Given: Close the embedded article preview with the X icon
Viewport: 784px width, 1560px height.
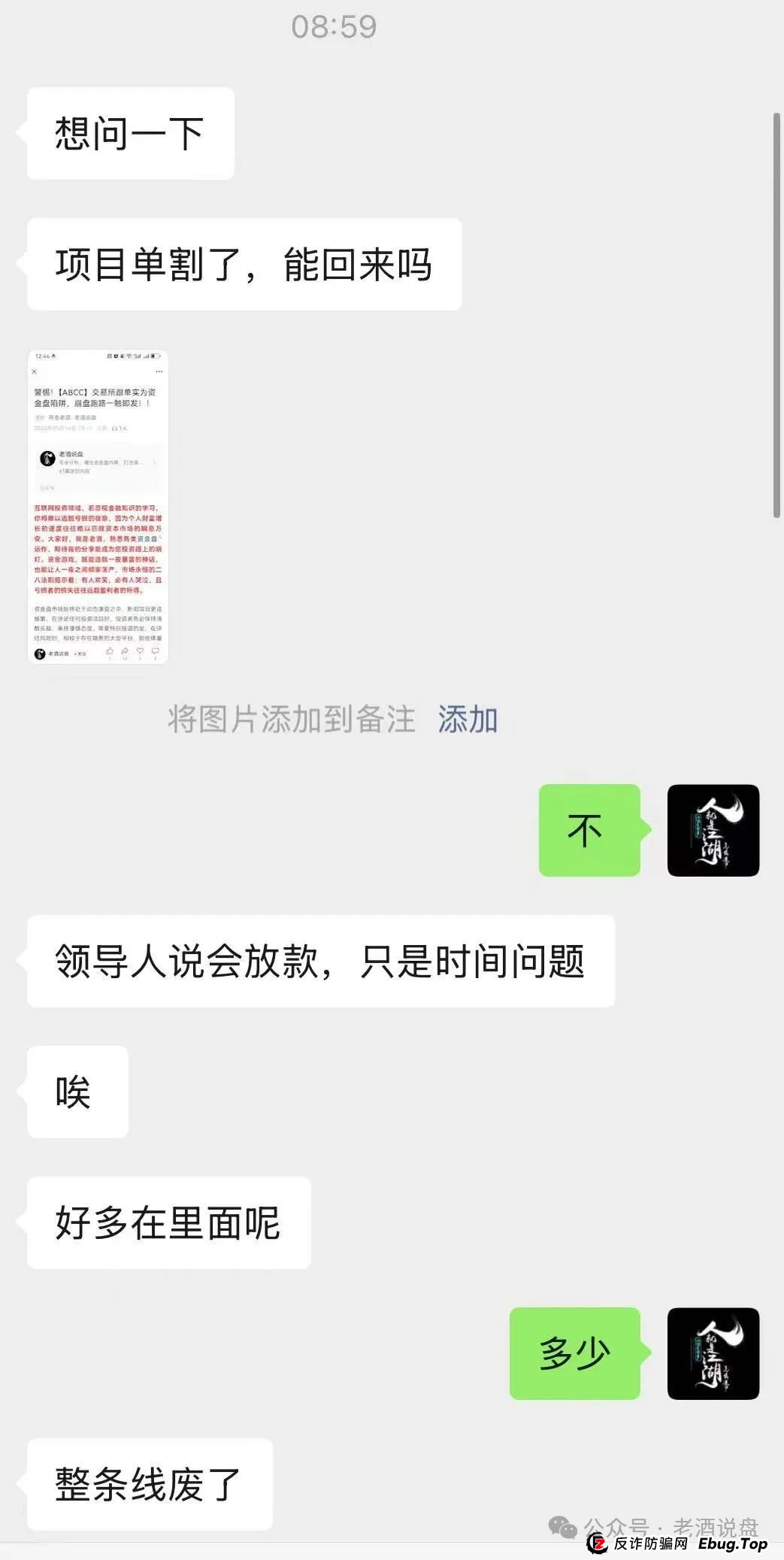Looking at the screenshot, I should coord(35,371).
